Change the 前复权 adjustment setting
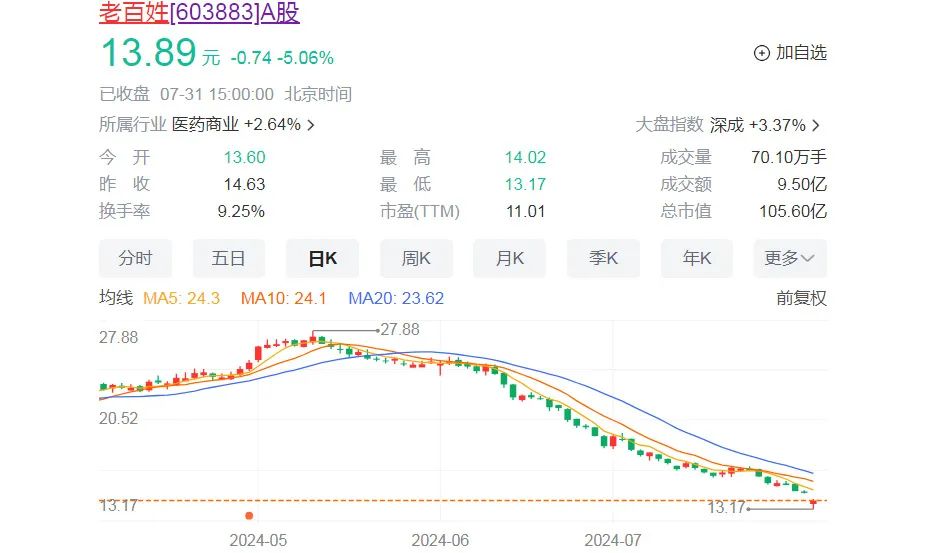 click(x=801, y=298)
